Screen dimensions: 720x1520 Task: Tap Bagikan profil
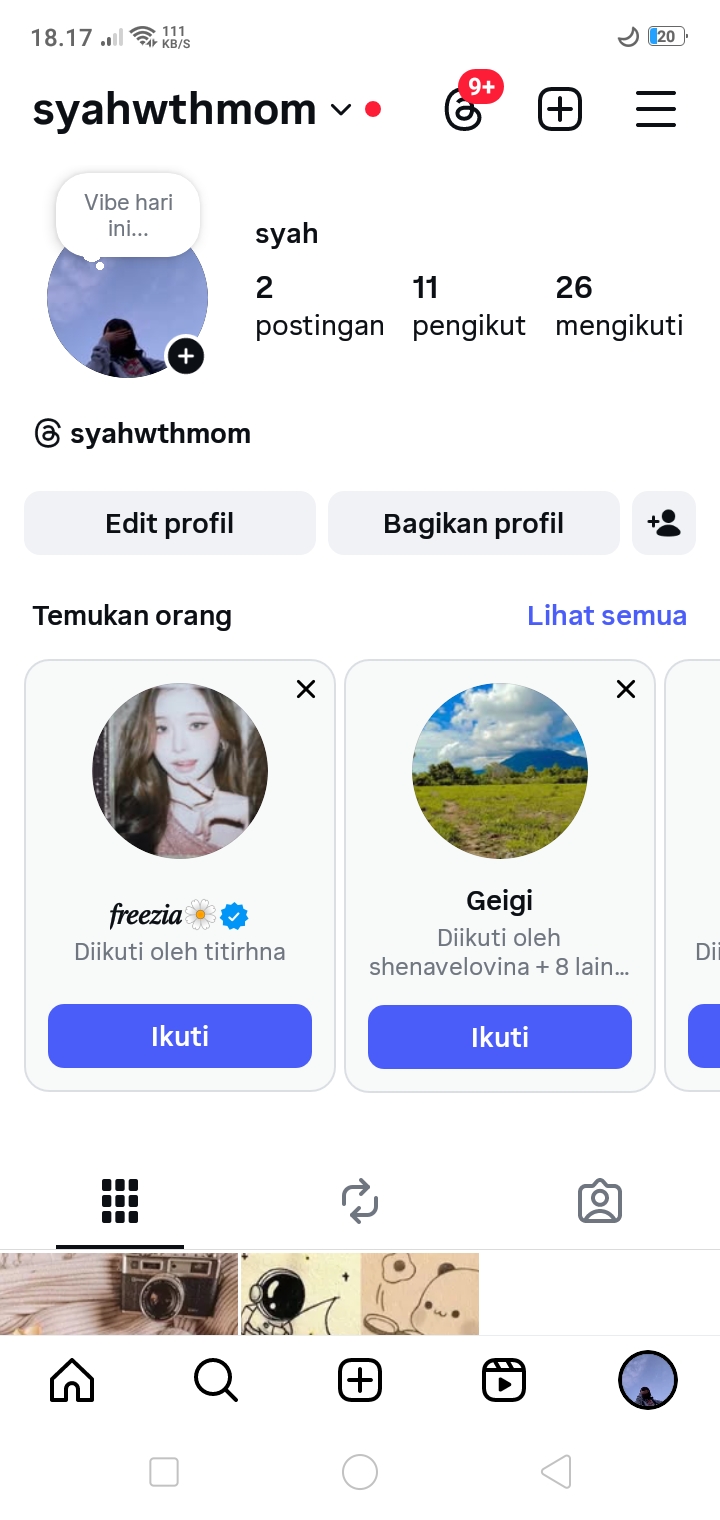[x=473, y=523]
